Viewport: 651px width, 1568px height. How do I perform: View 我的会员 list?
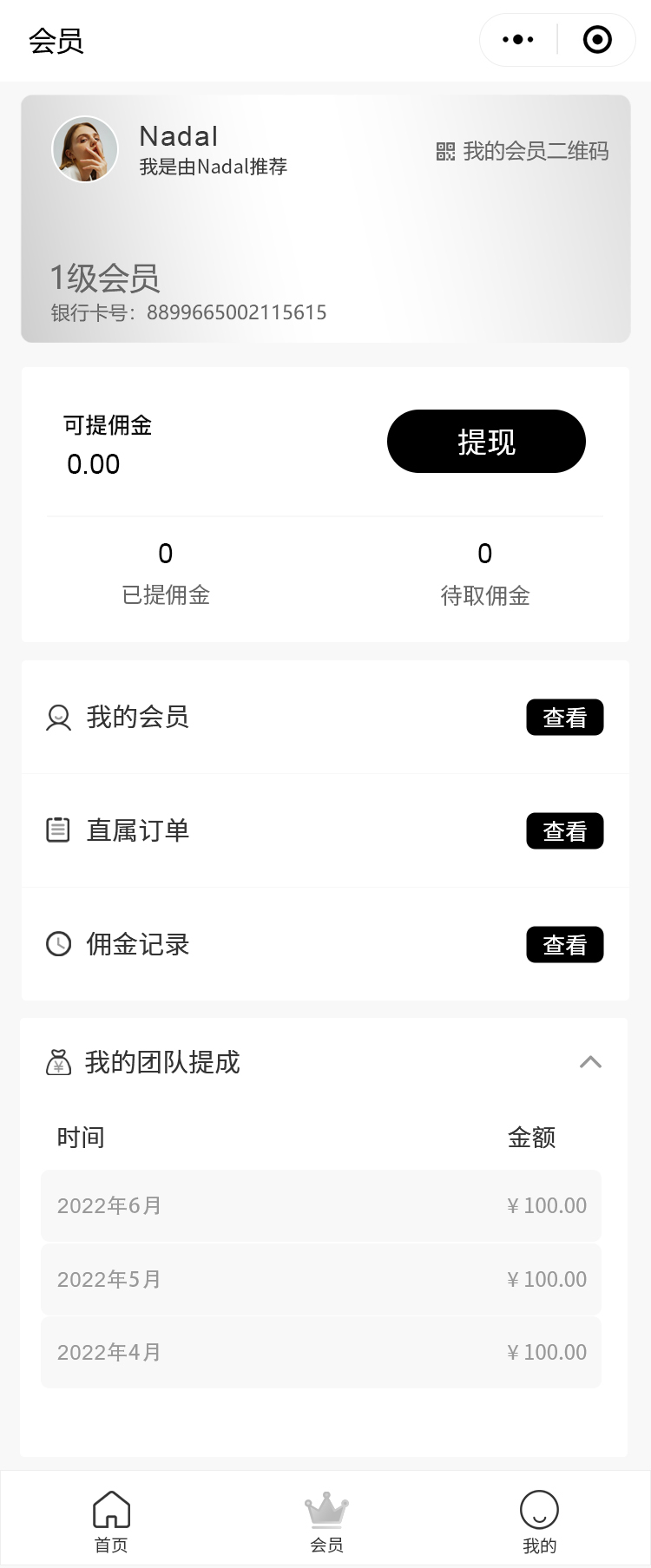pos(564,718)
